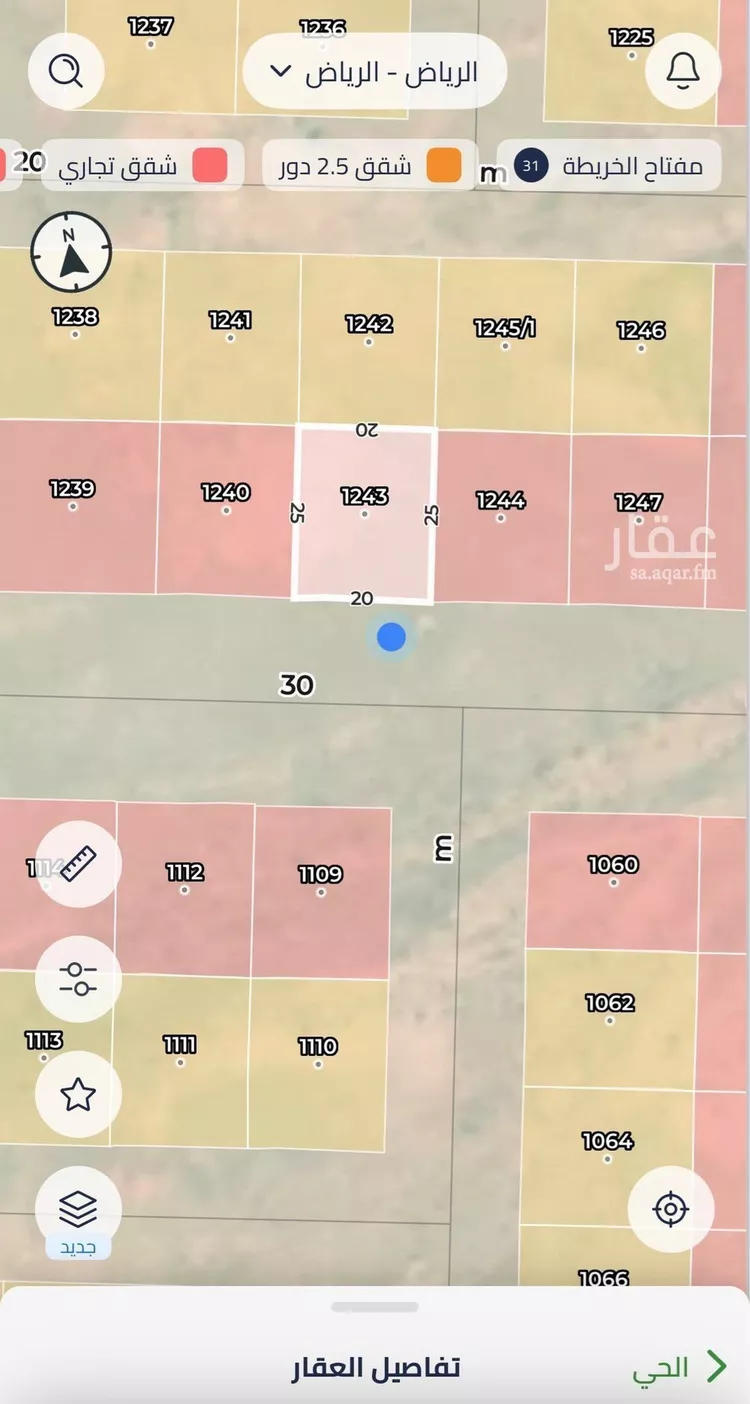The image size is (750, 1404).
Task: Expand the الرياض - الرياض city dropdown
Action: pos(375,71)
